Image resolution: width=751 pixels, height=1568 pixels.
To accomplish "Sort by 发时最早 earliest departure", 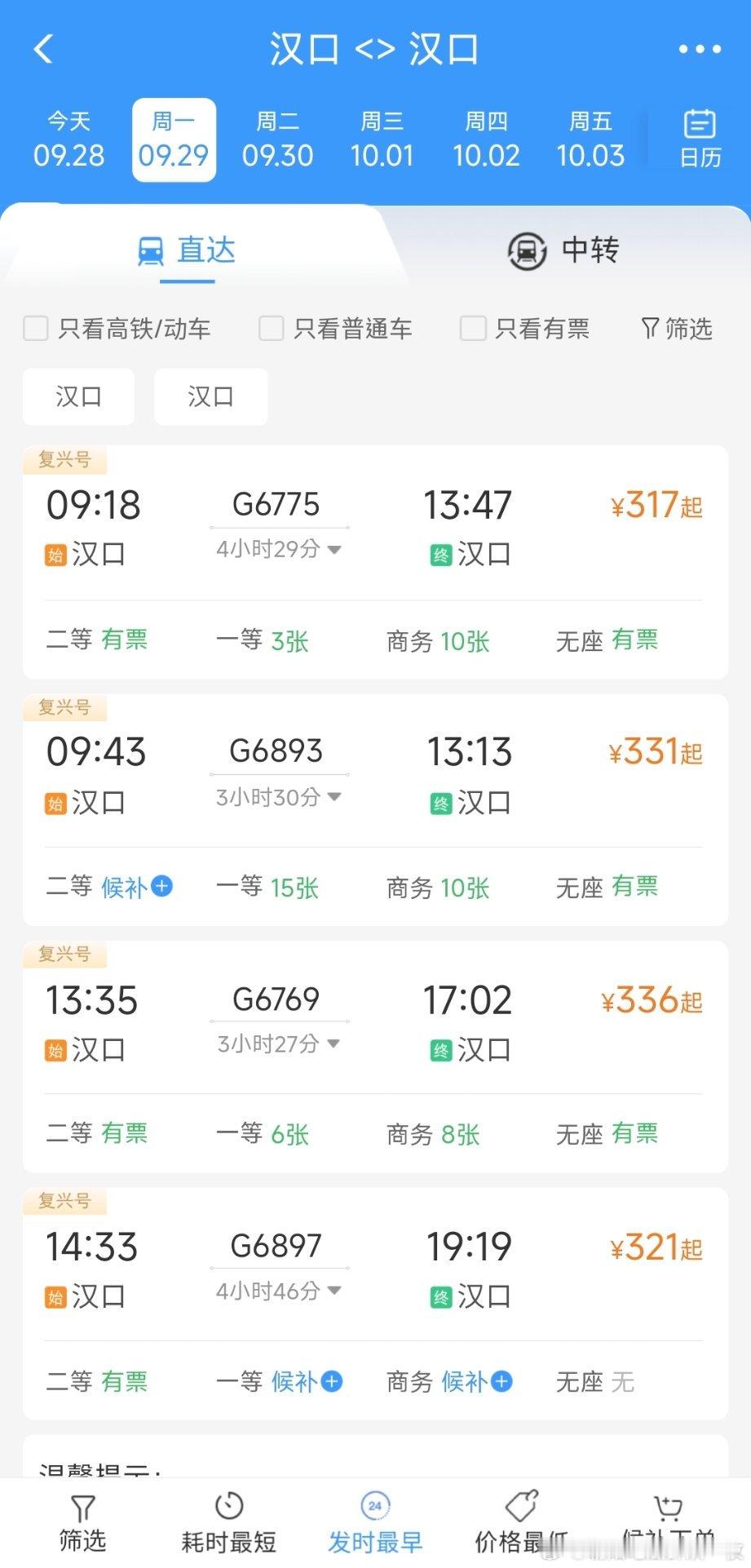I will pyautogui.click(x=375, y=1522).
